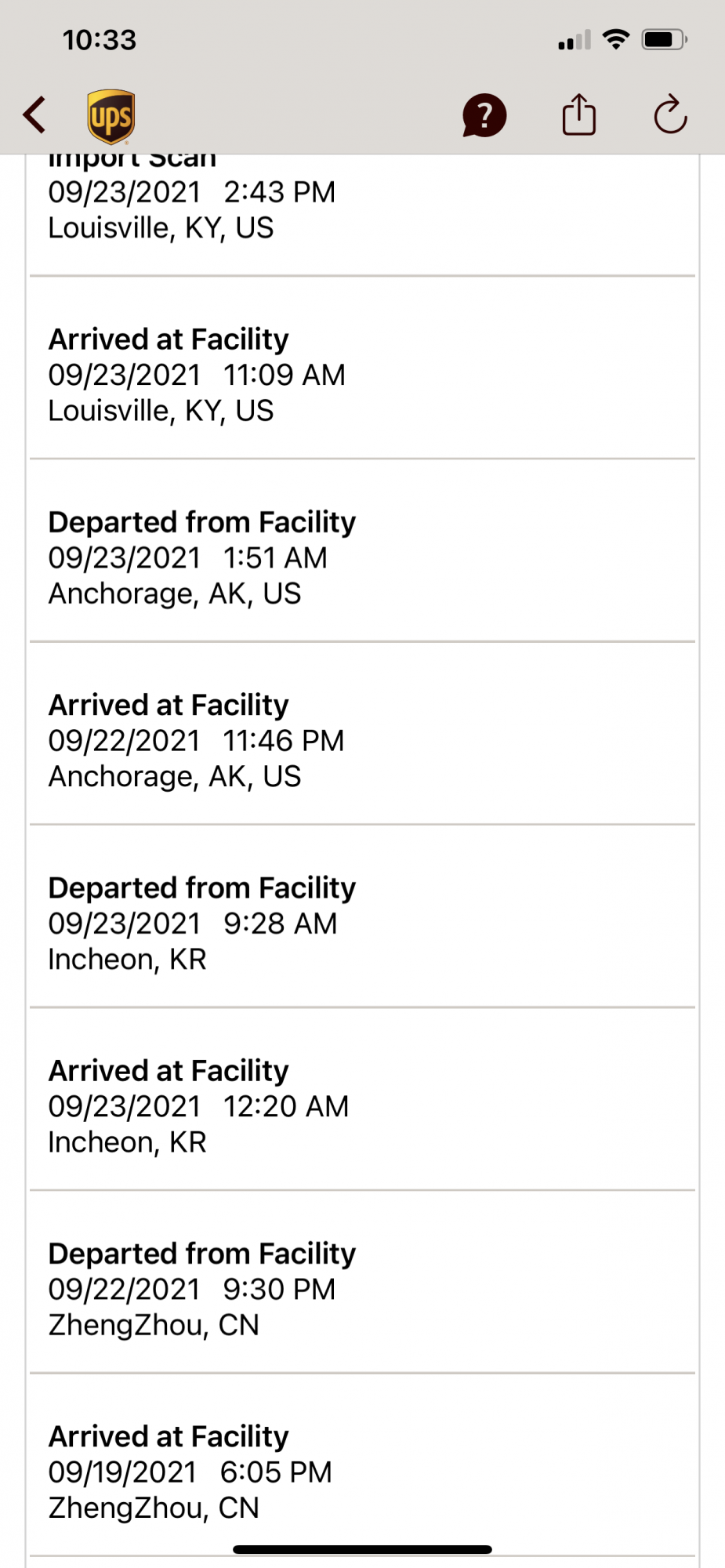Go back using the arrow
The height and width of the screenshot is (1568, 725).
(x=34, y=116)
